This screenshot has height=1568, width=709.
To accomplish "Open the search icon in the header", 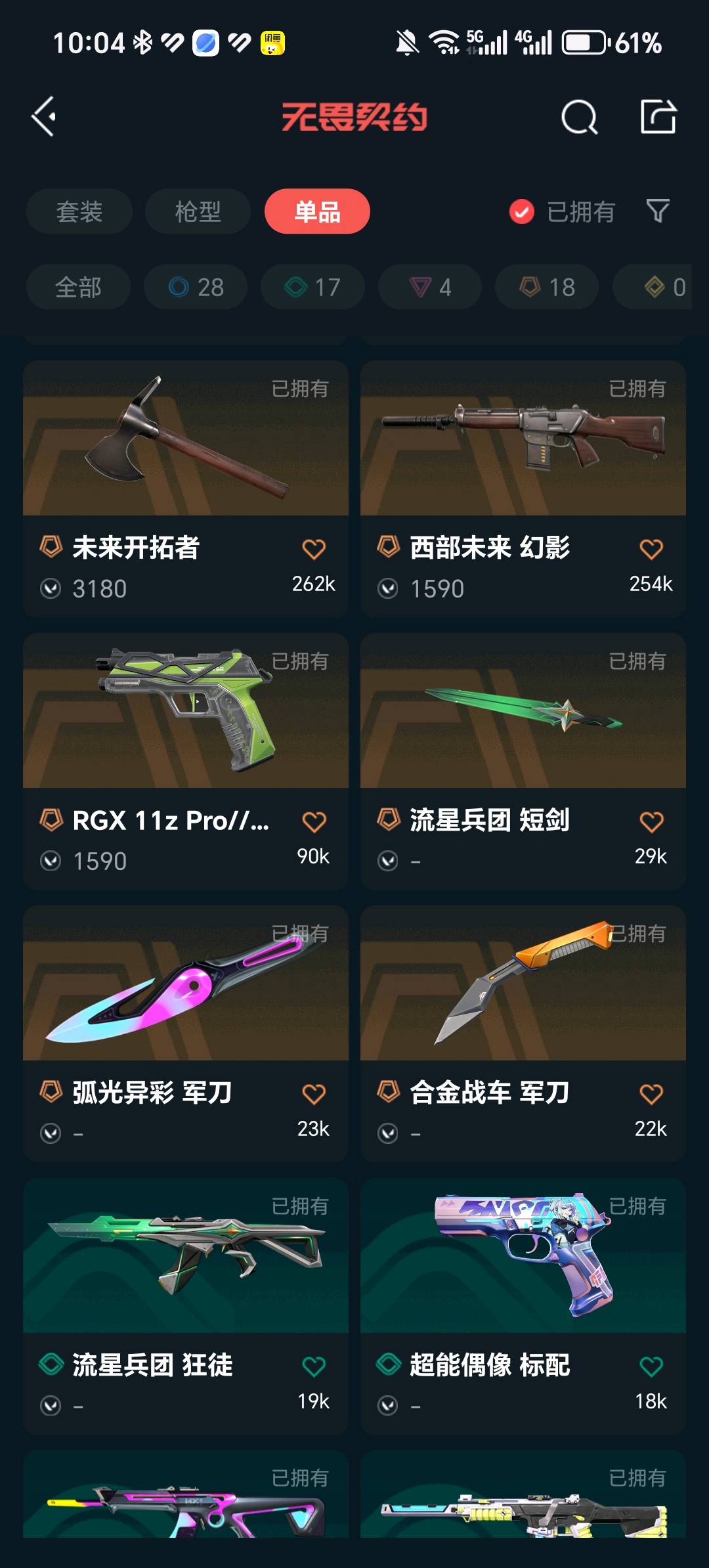I will pos(579,117).
